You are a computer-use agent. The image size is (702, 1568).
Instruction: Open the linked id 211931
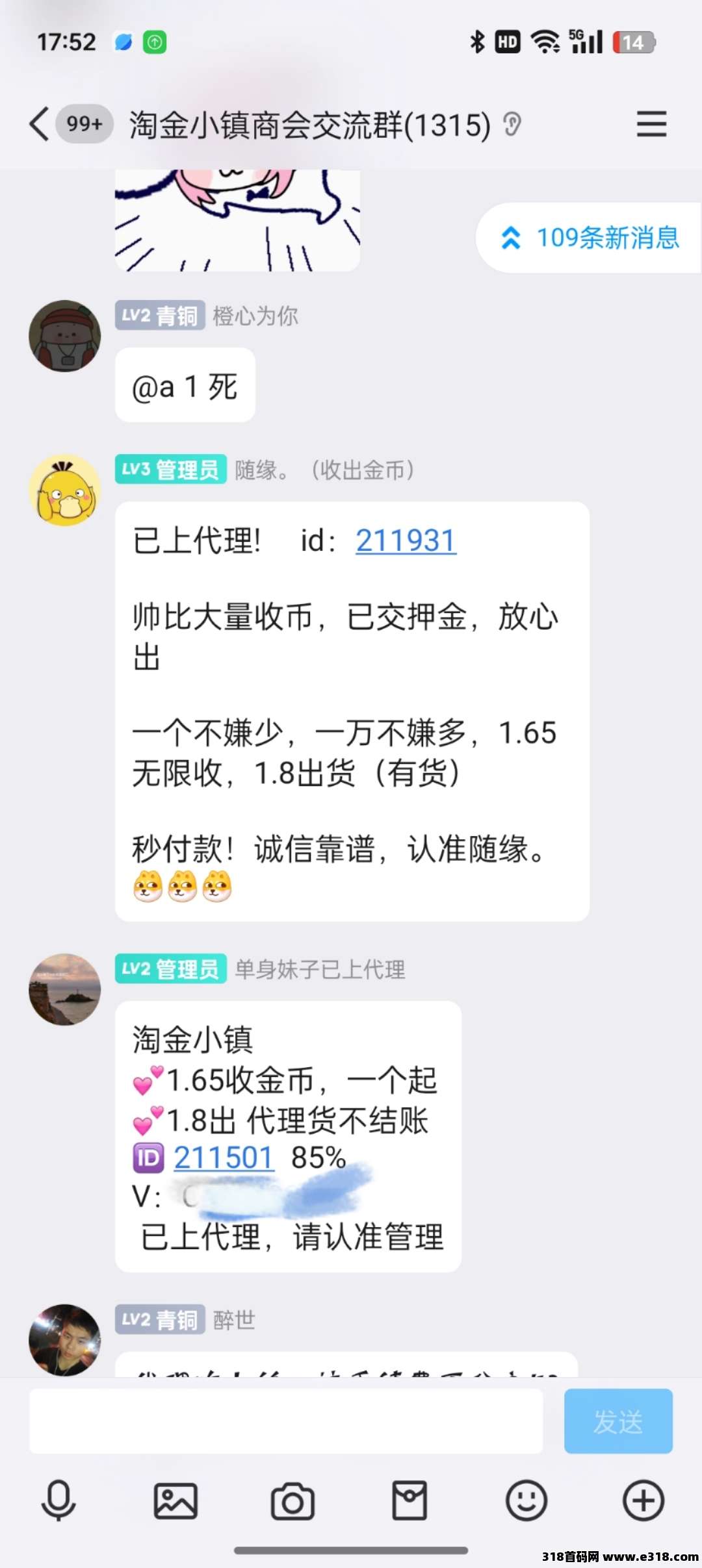point(406,540)
